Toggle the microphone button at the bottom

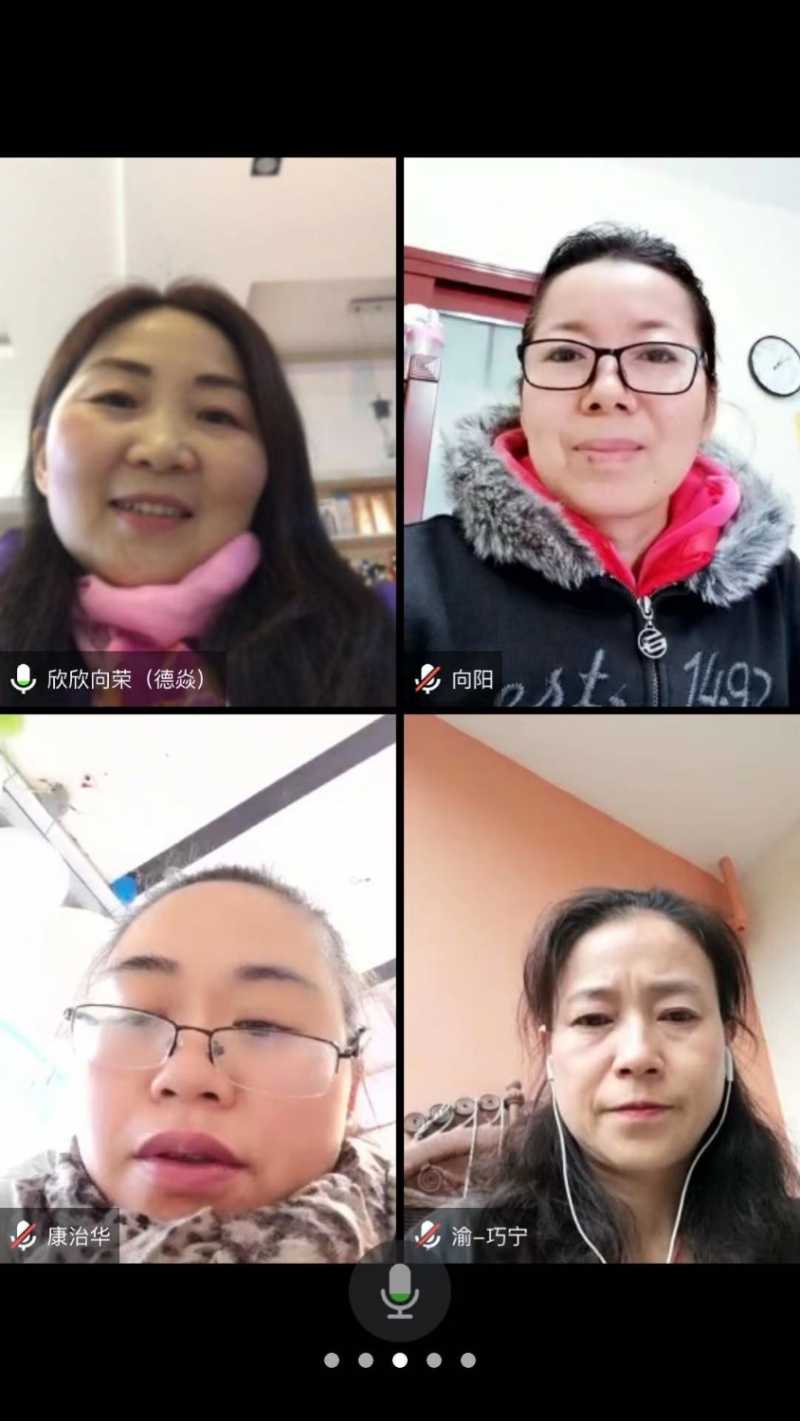(x=400, y=1292)
